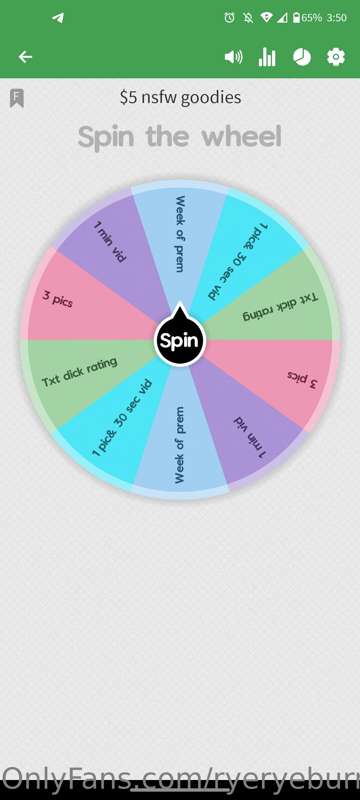The height and width of the screenshot is (800, 360).
Task: Open settings gear
Action: click(x=336, y=57)
